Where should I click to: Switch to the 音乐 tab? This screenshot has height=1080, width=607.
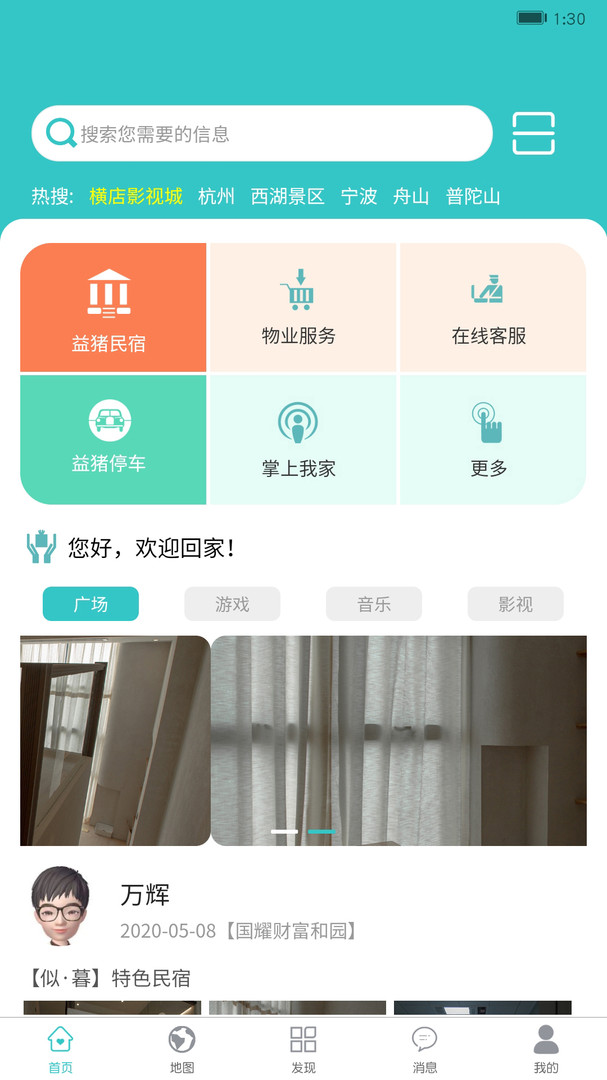[374, 604]
